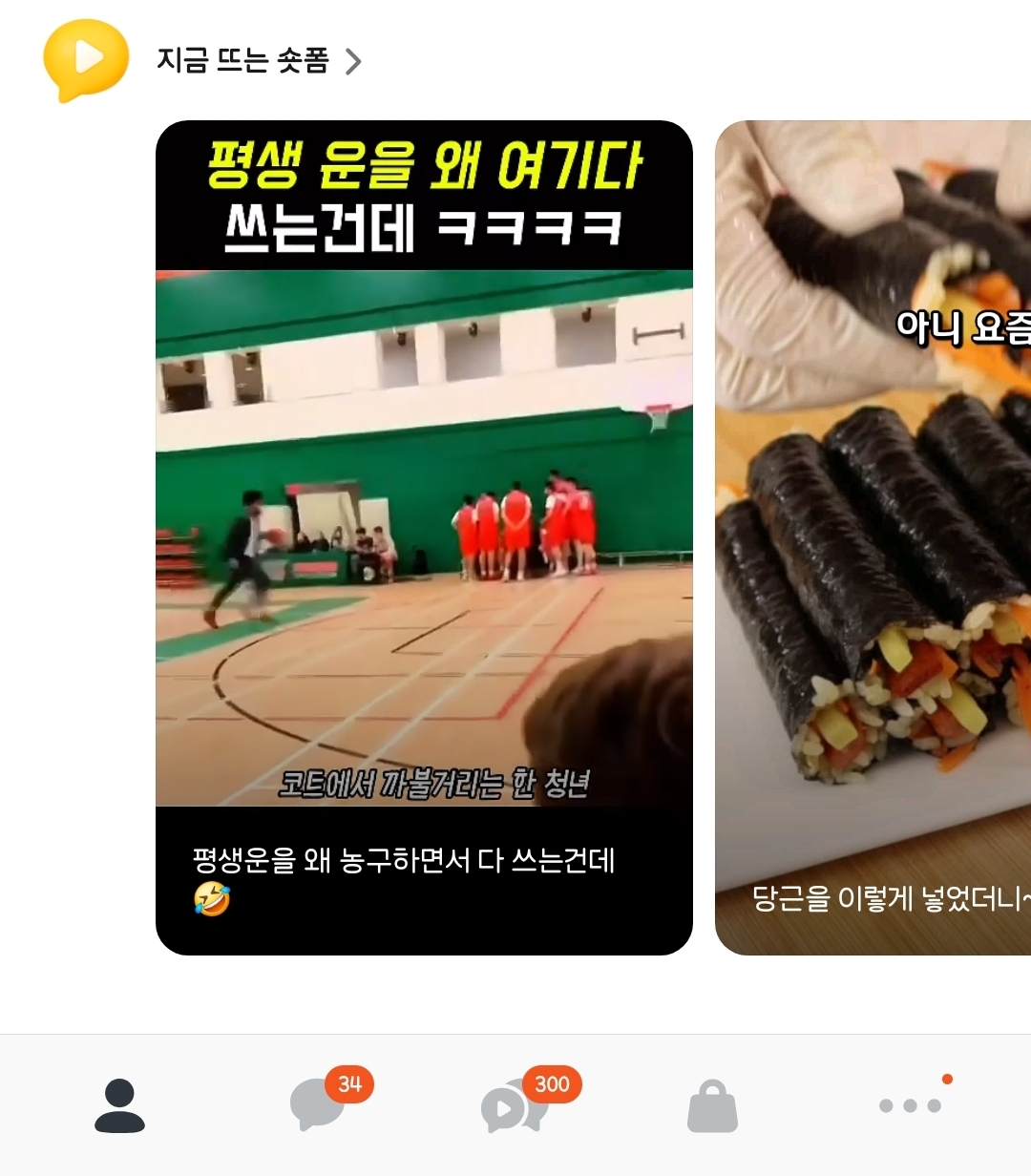Open the More tab
Viewport: 1031px width, 1176px height.
(x=910, y=1105)
